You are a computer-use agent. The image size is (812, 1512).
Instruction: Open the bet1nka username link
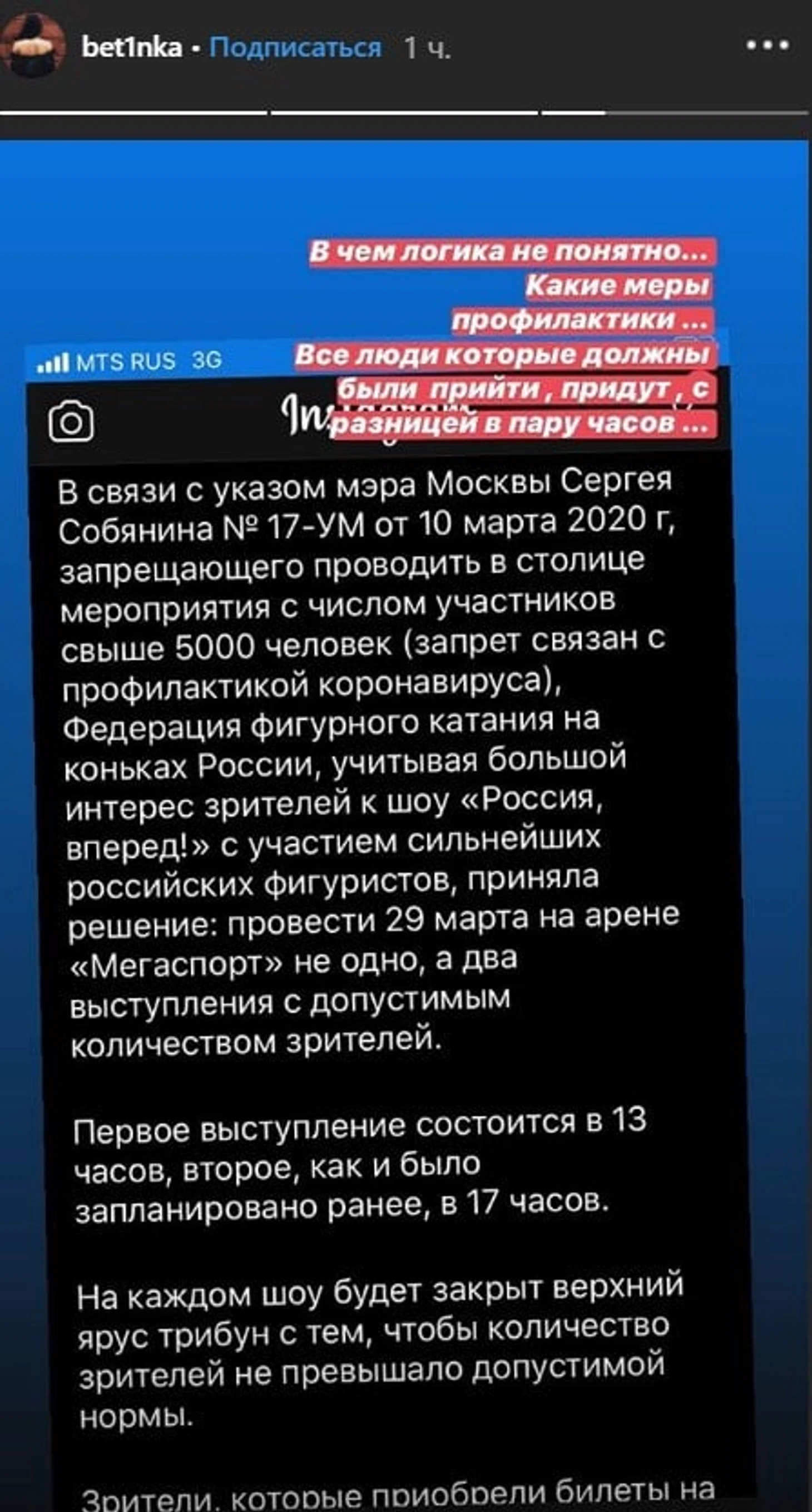pyautogui.click(x=131, y=47)
